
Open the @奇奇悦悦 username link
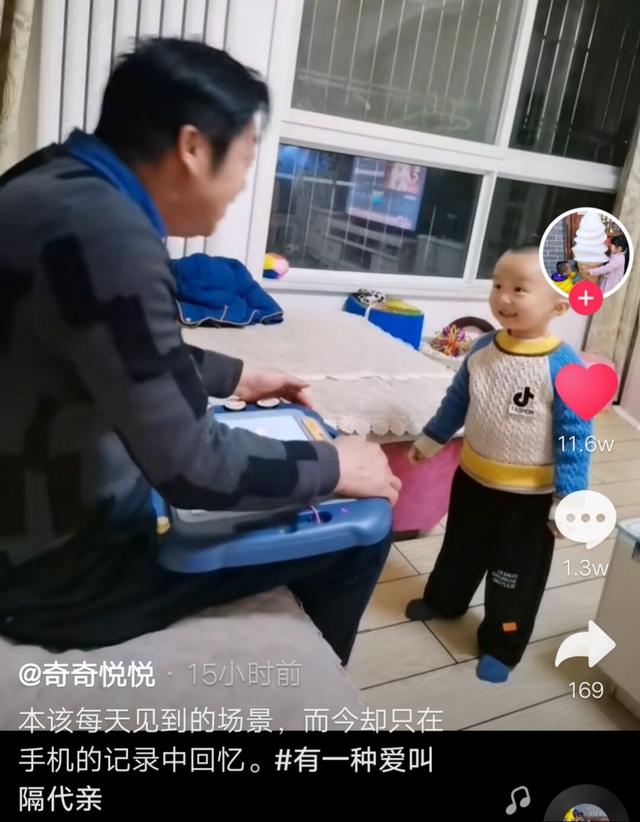click(x=87, y=675)
